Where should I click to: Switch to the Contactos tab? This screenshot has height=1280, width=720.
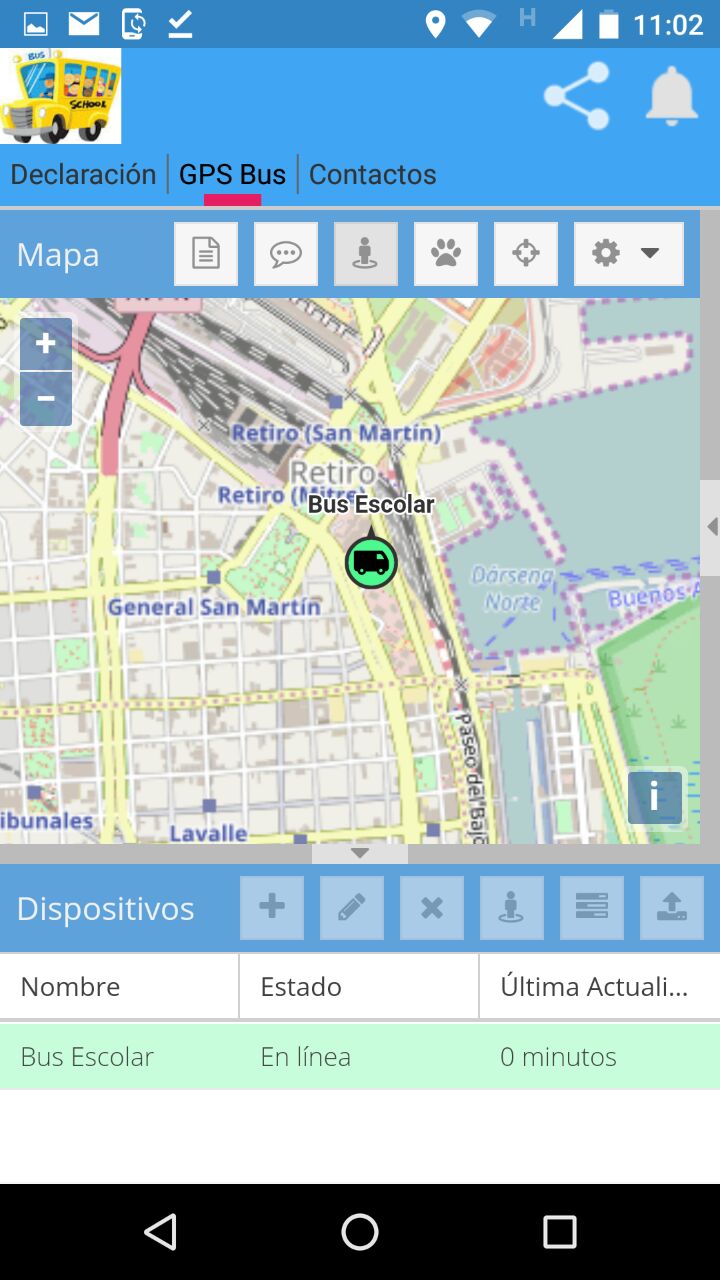(x=372, y=175)
